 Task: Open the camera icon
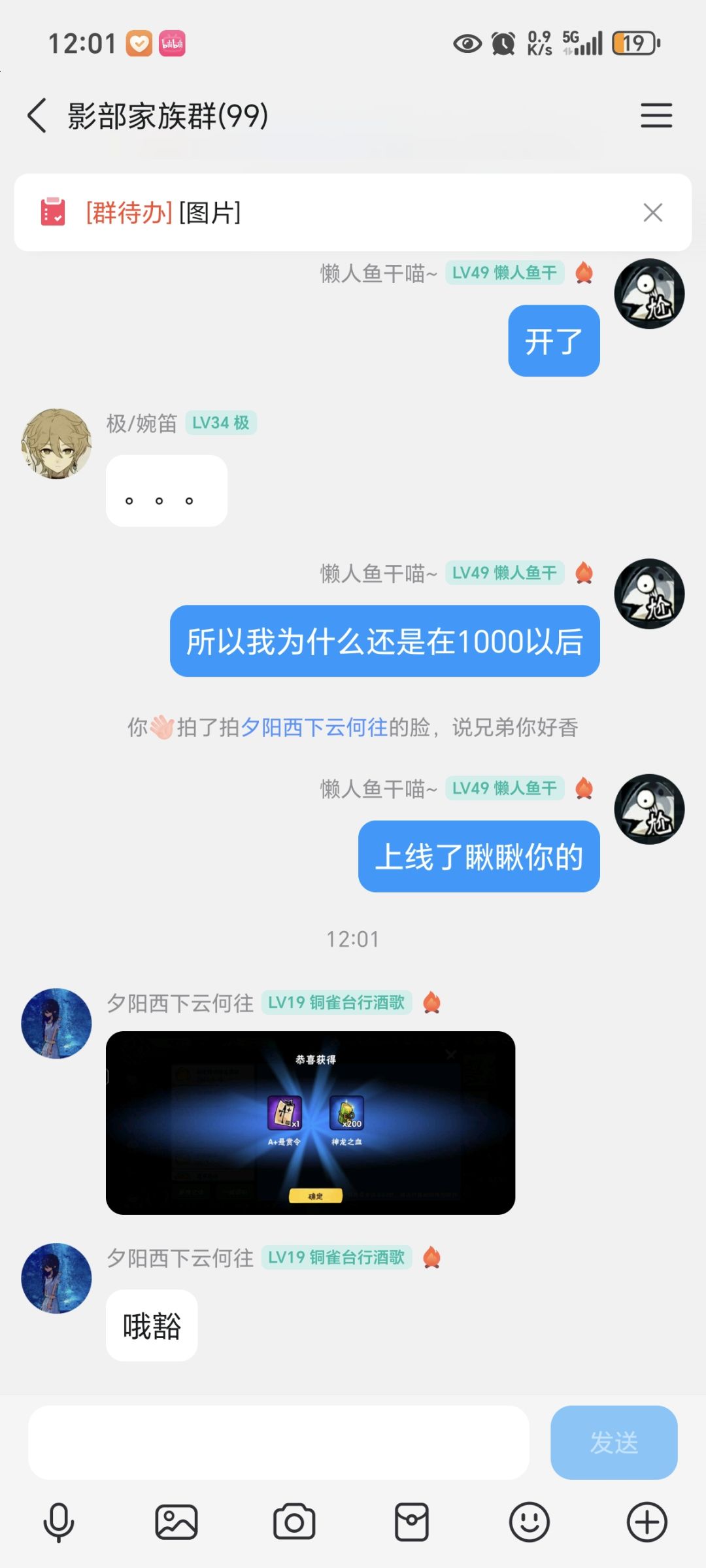click(294, 1522)
